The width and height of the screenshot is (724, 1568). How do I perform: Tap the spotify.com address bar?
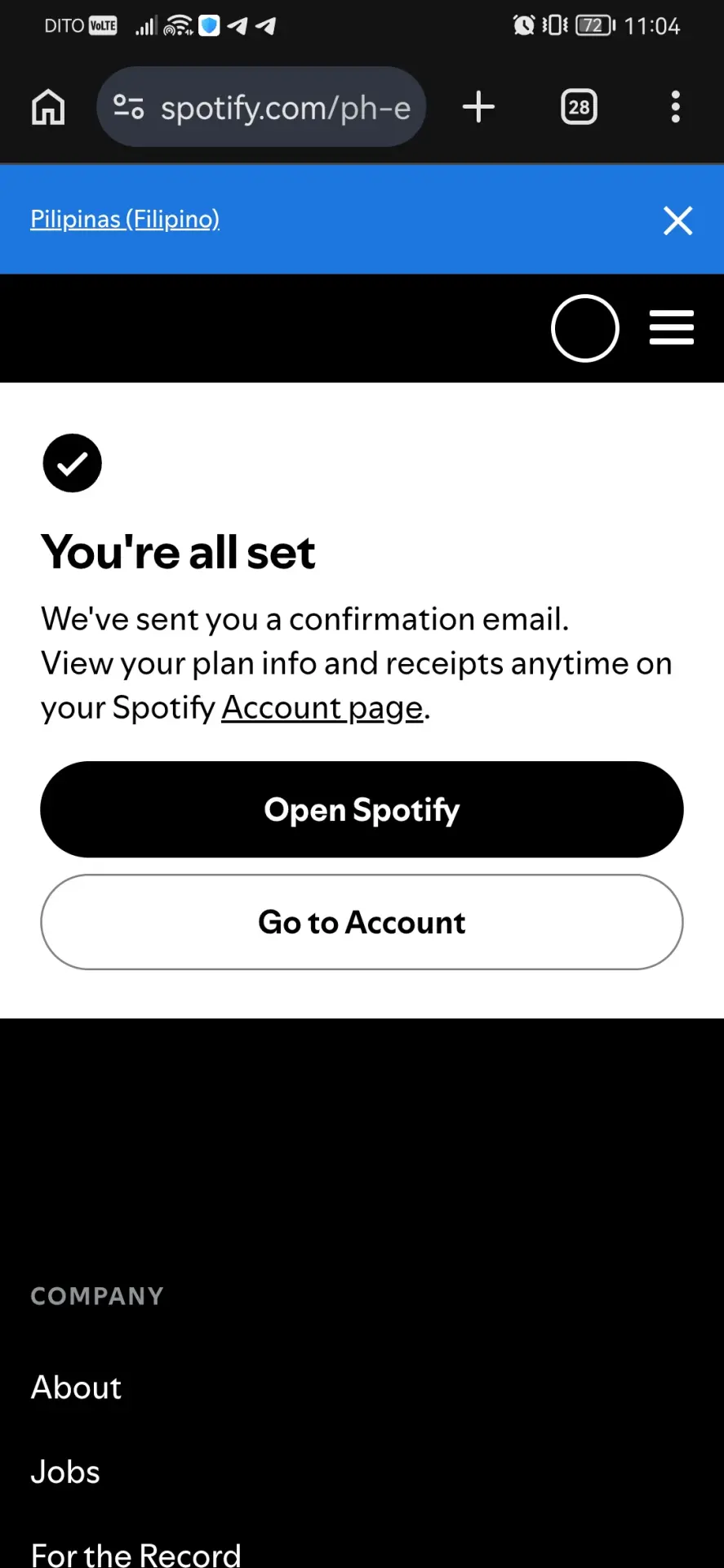[x=261, y=107]
